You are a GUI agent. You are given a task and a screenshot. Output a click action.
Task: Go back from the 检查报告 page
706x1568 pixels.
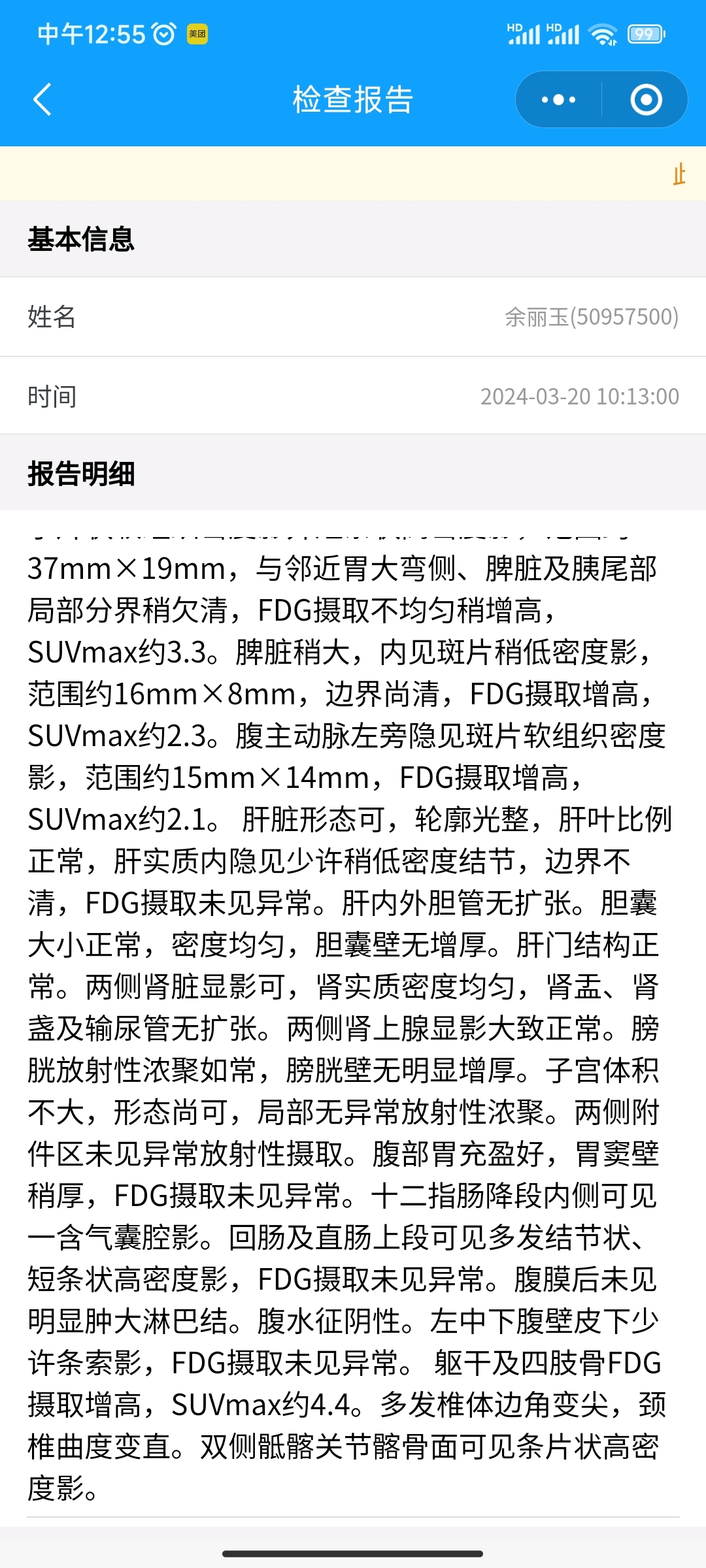point(42,100)
